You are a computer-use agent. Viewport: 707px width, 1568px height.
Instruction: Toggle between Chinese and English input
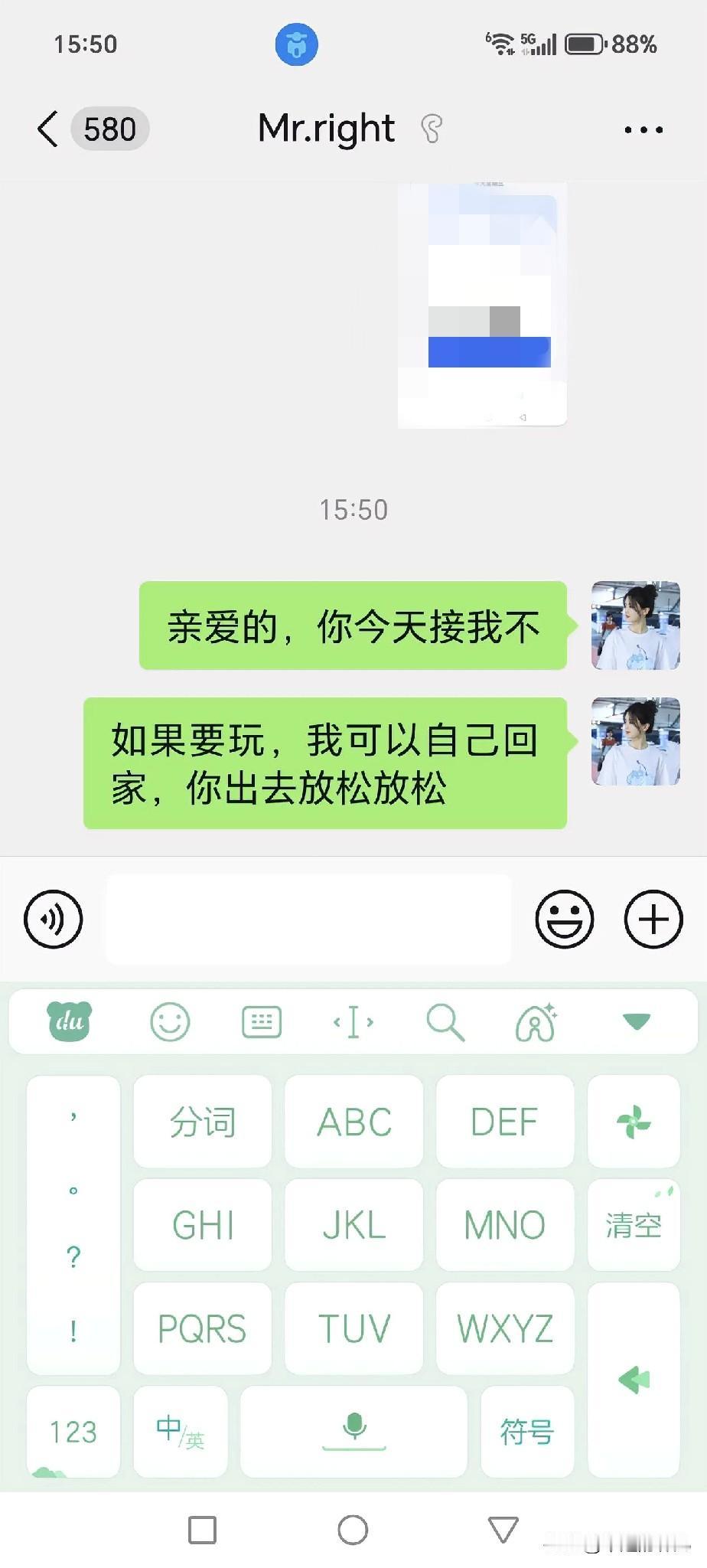coord(180,1432)
